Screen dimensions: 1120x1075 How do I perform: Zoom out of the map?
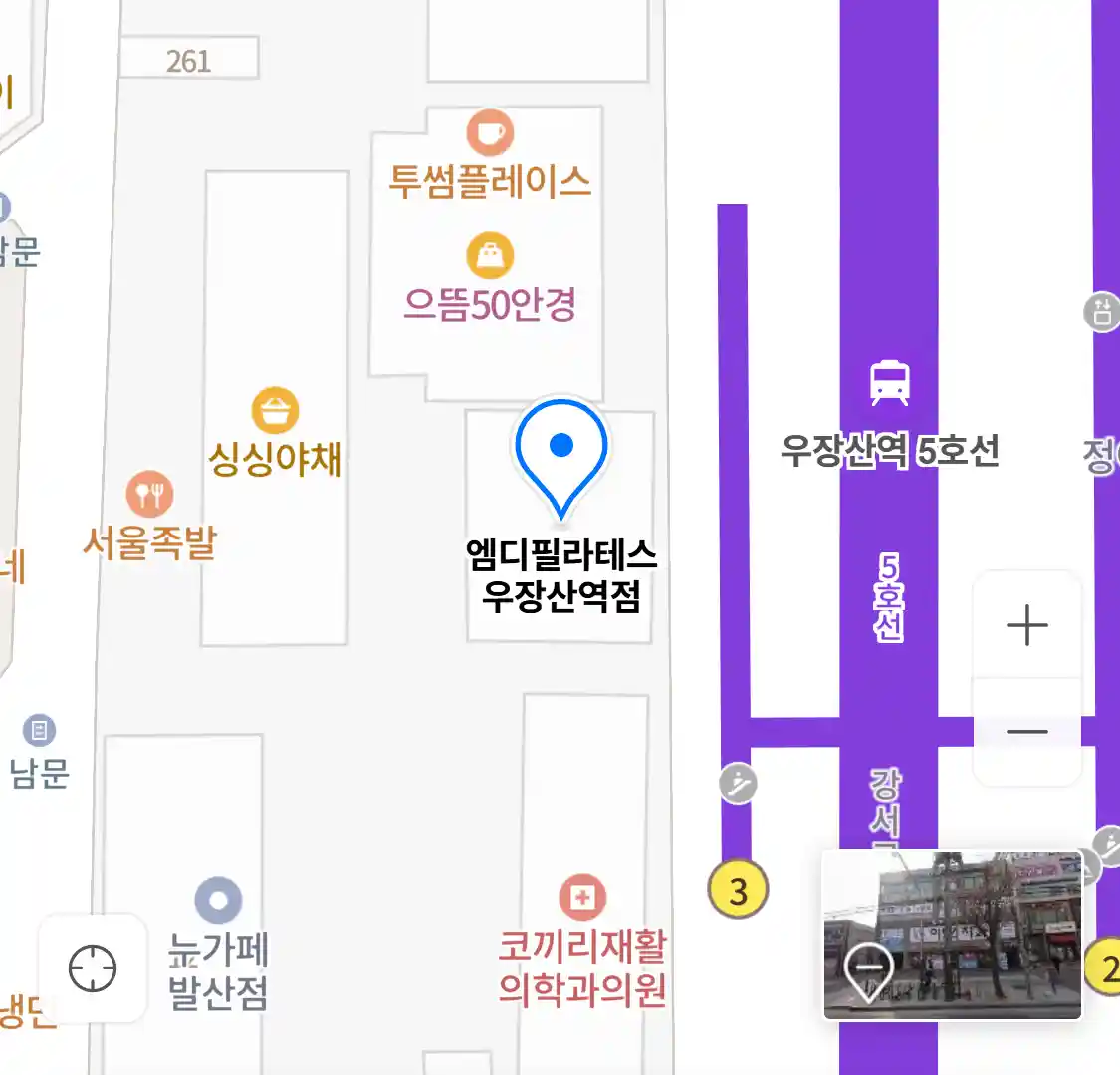(x=1026, y=732)
